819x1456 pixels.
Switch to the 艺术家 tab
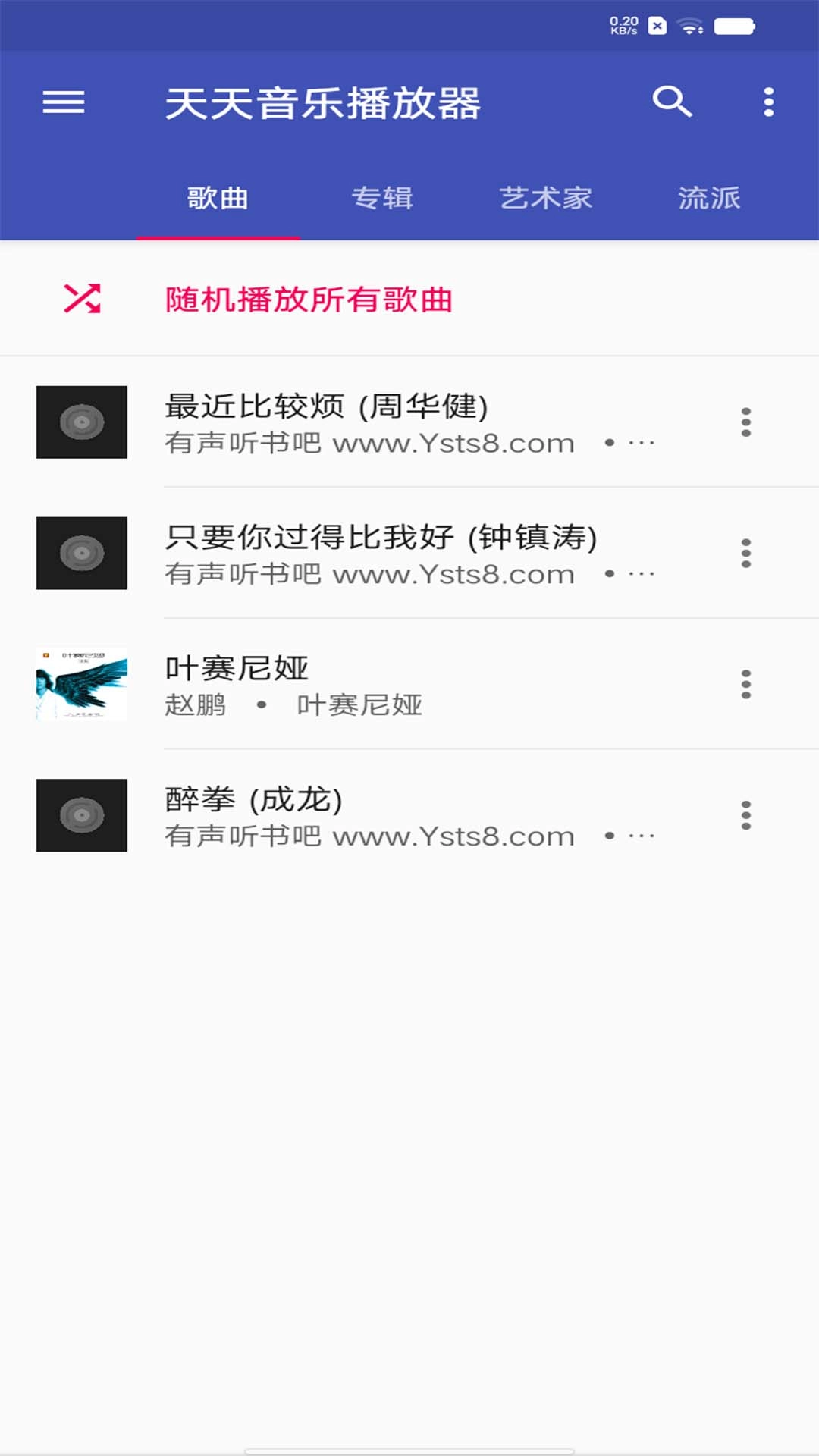pos(545,199)
